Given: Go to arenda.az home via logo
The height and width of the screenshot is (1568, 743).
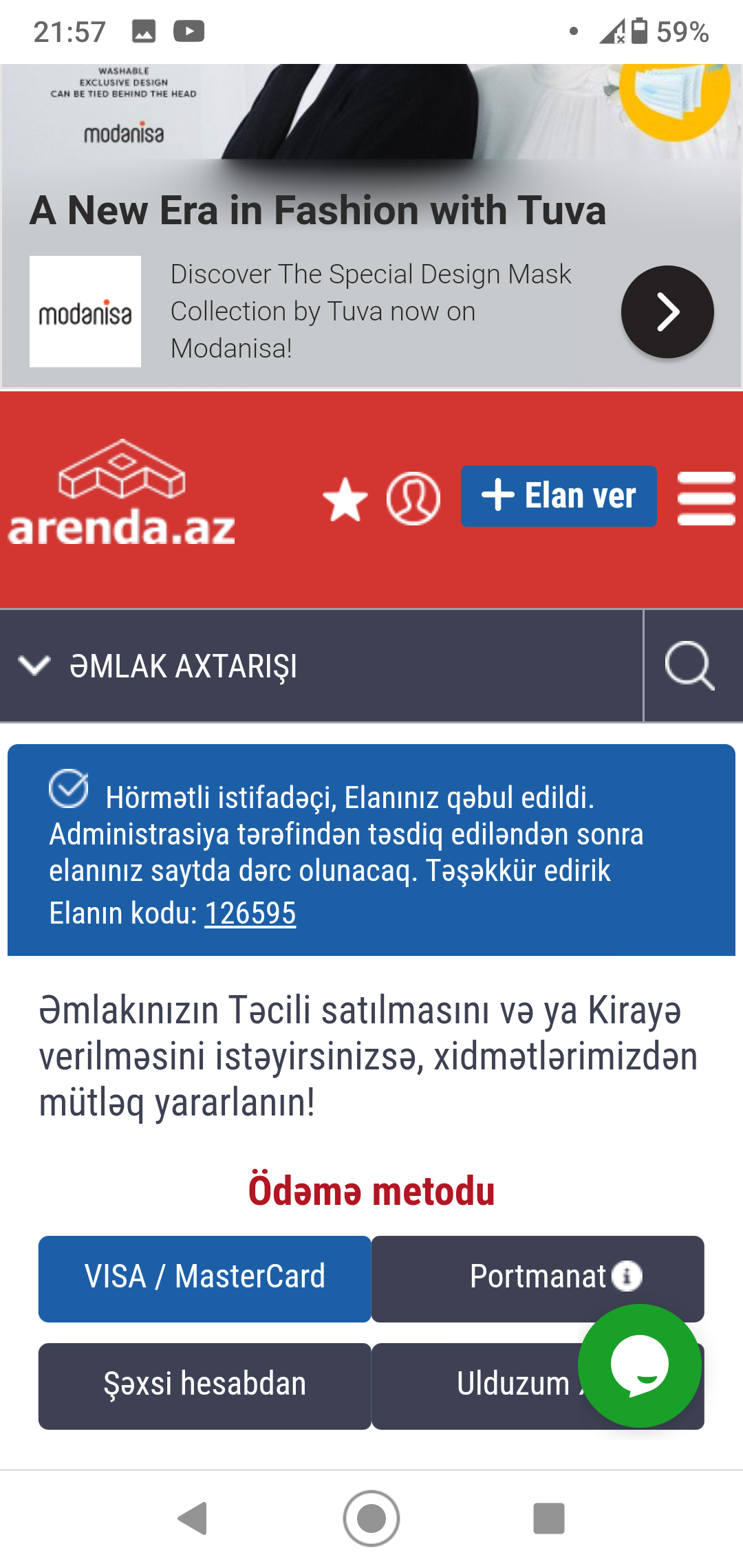Looking at the screenshot, I should click(x=122, y=492).
